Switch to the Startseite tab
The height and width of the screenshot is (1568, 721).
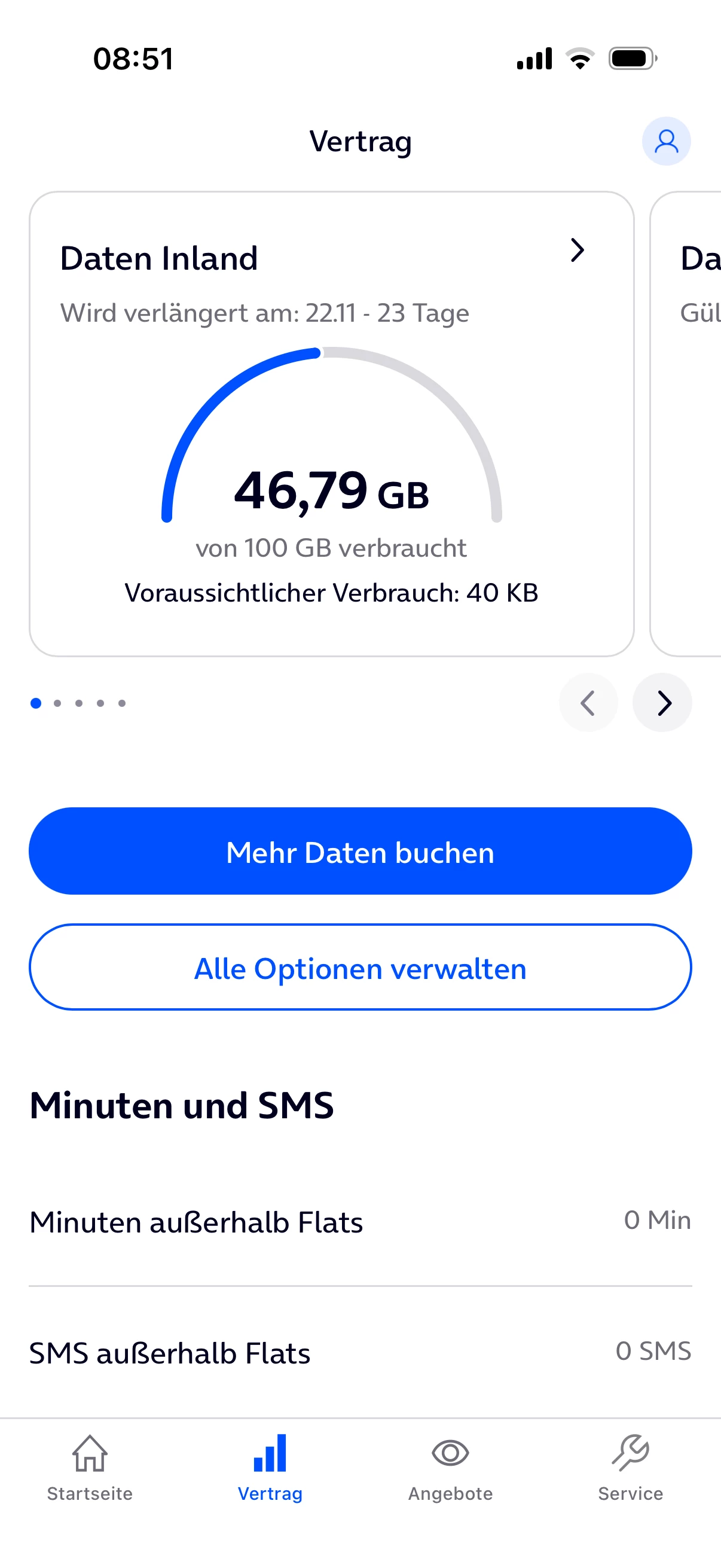90,1468
